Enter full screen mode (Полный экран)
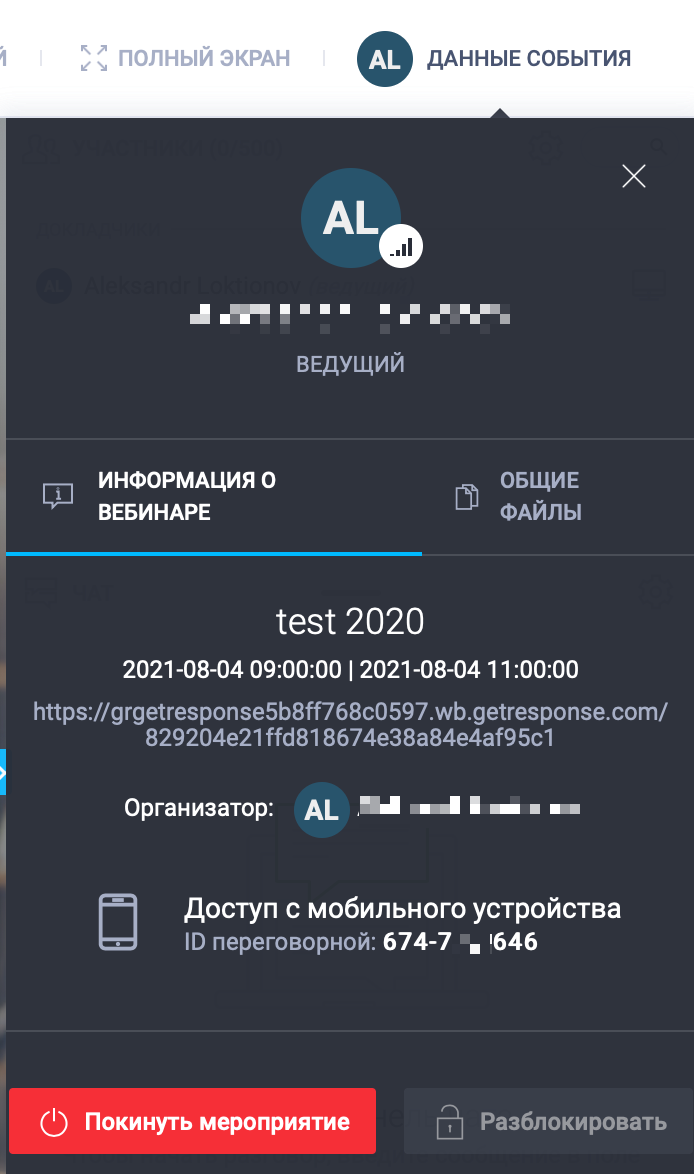Viewport: 694px width, 1174px height. pyautogui.click(x=185, y=58)
